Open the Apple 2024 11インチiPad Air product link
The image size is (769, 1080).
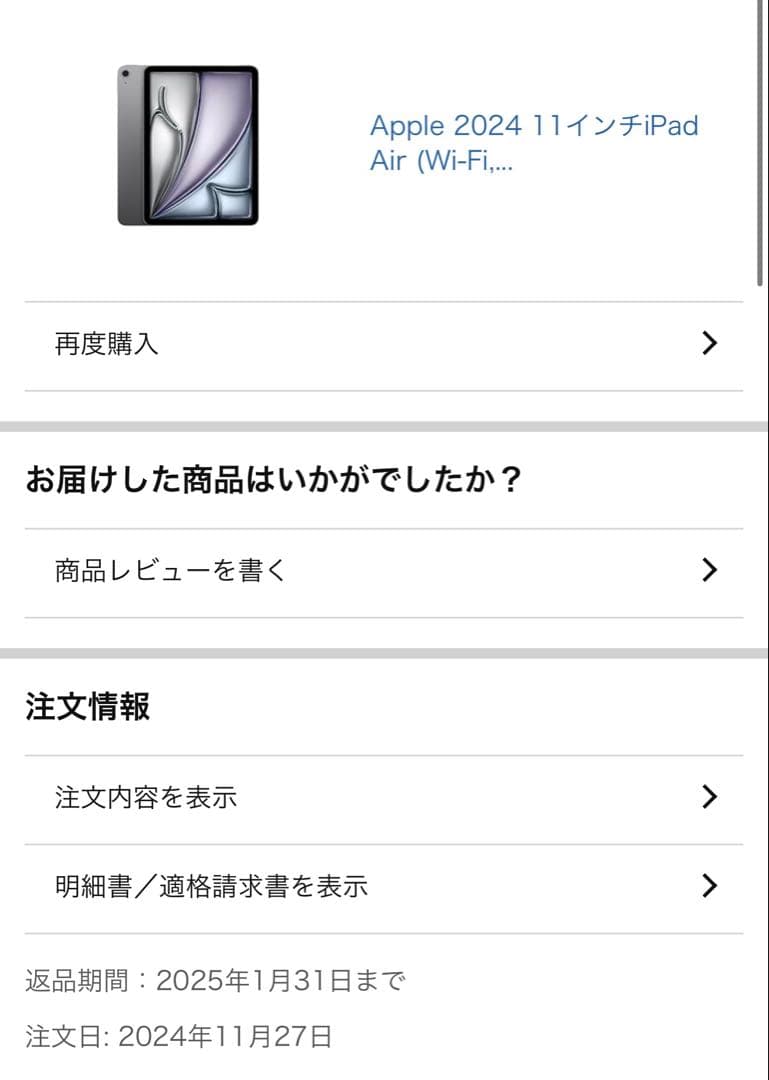[x=535, y=126]
